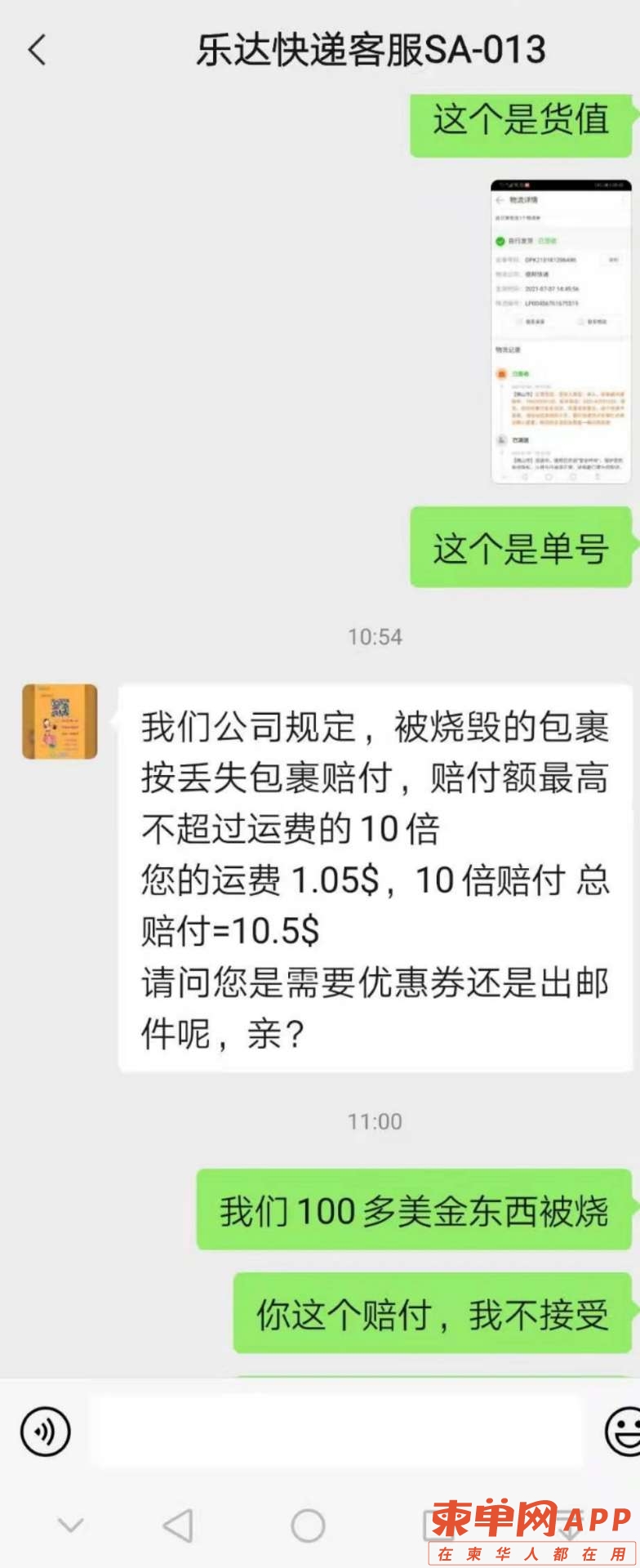
Task: Go back from the 乐达快递客服SA-013 chat
Action: coord(37,51)
